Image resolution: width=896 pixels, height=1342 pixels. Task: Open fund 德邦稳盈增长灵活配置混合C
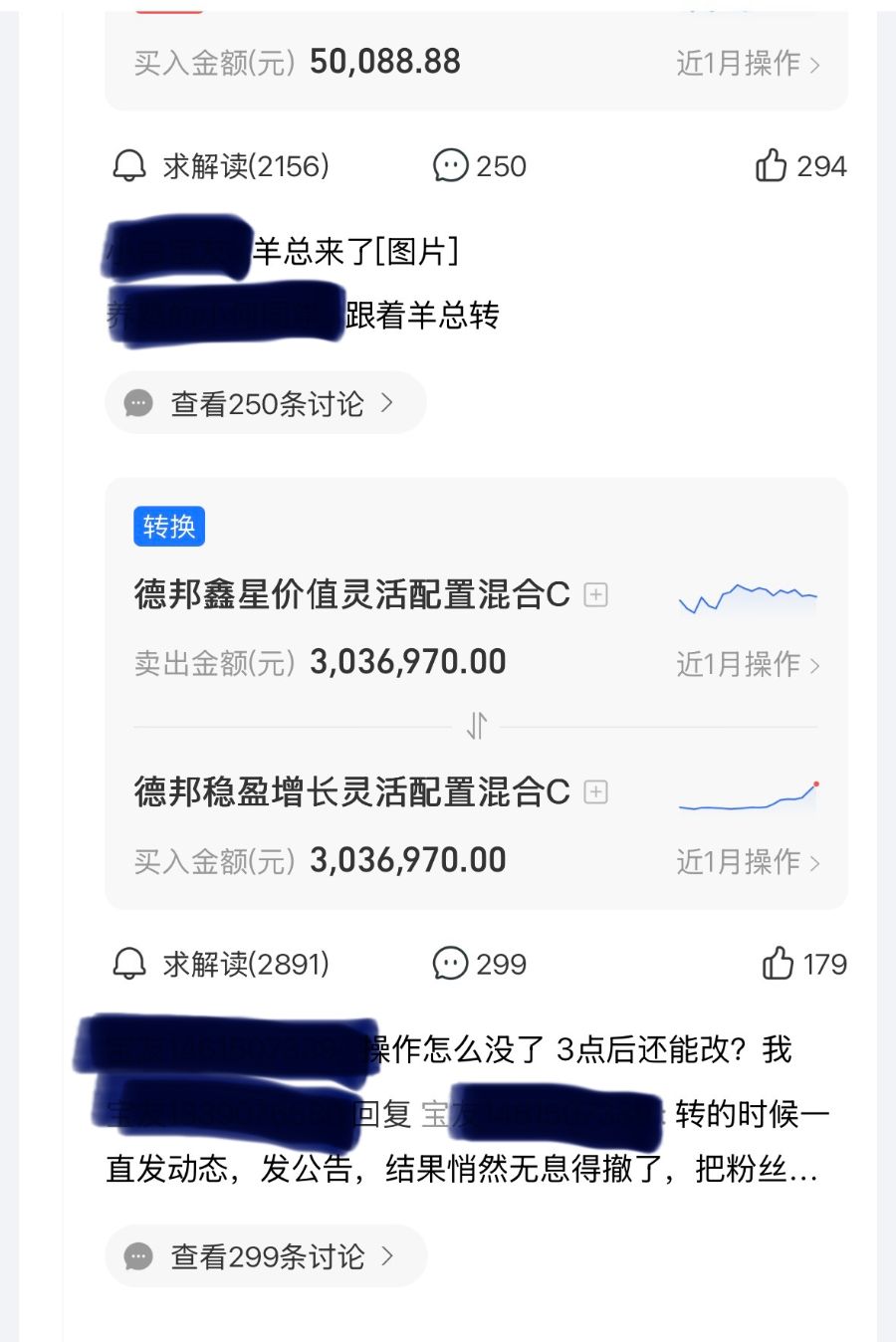pos(351,792)
